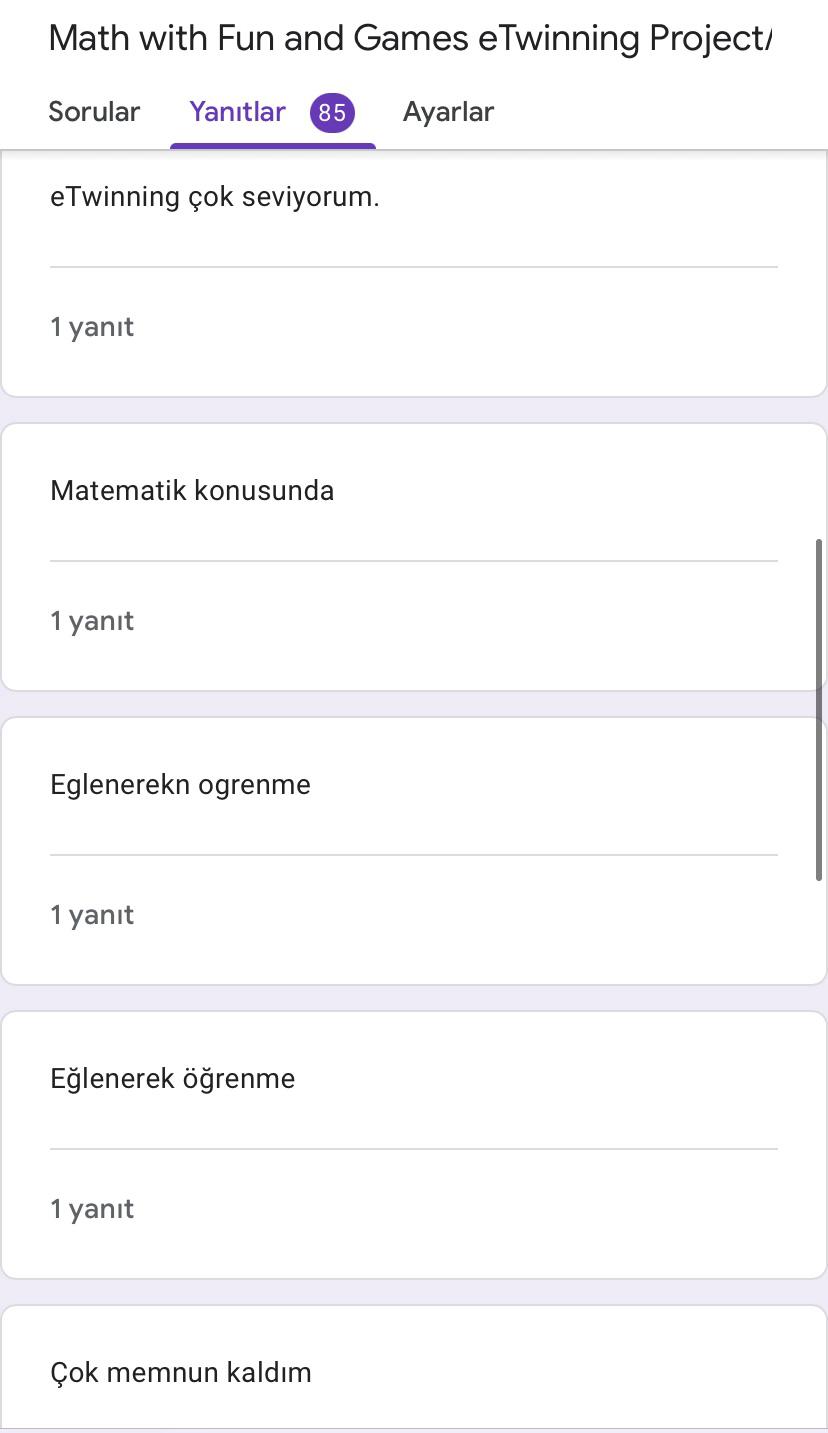This screenshot has height=1433, width=828.
Task: Open the Yanıtlar tab
Action: (236, 112)
